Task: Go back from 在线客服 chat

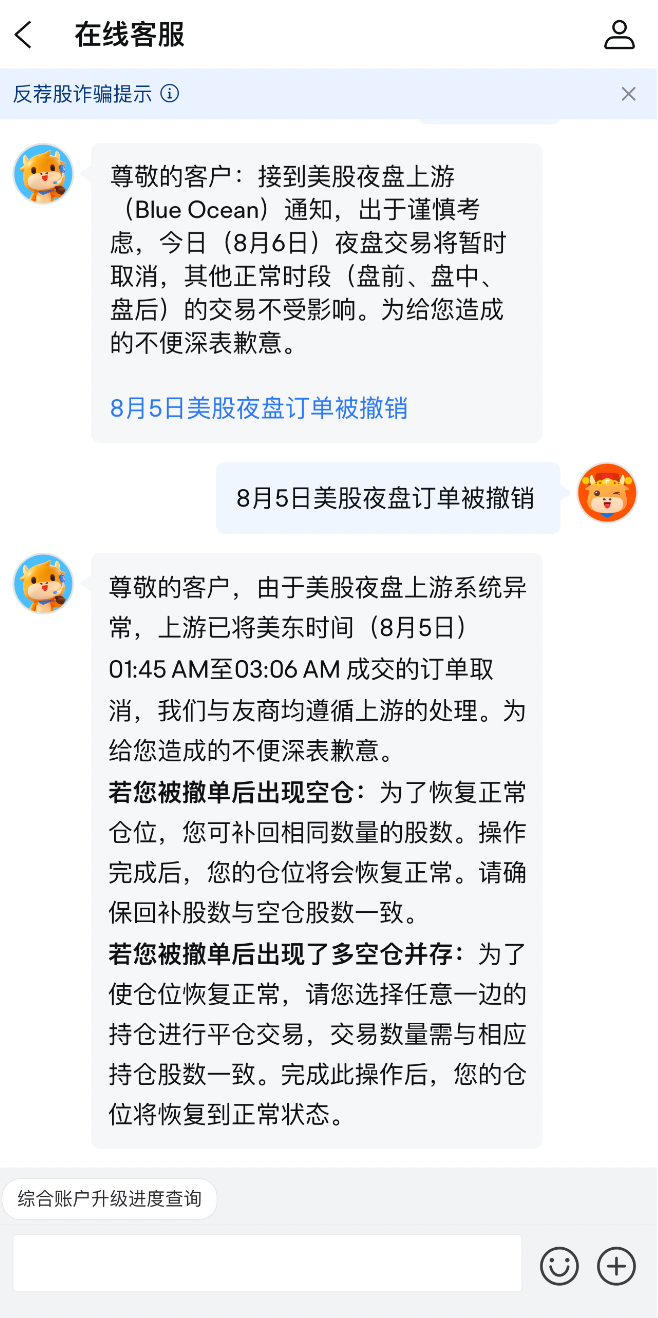Action: (x=24, y=35)
